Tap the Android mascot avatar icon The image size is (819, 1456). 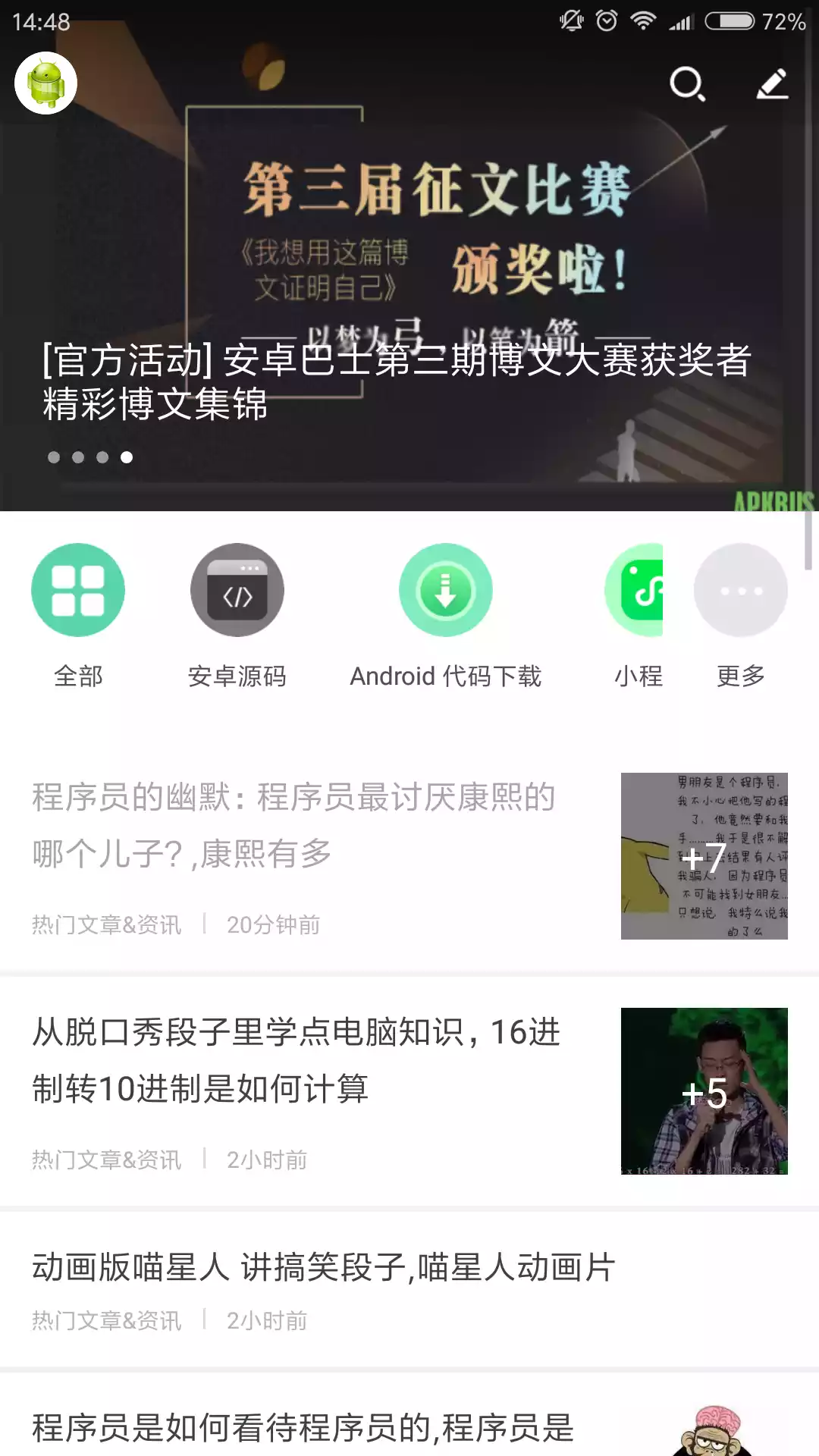point(43,84)
